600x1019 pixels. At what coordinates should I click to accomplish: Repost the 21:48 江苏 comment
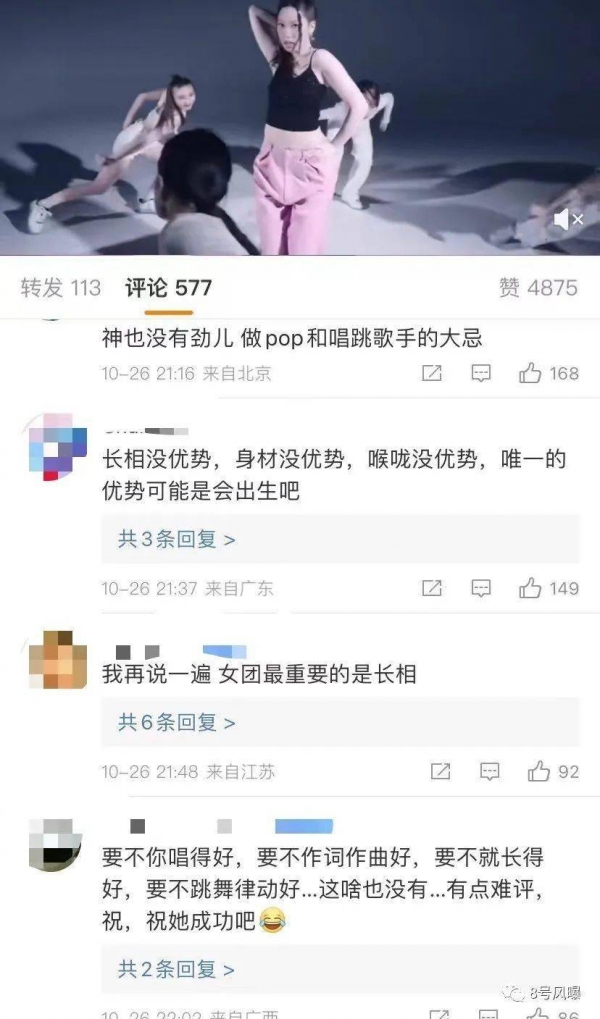441,771
